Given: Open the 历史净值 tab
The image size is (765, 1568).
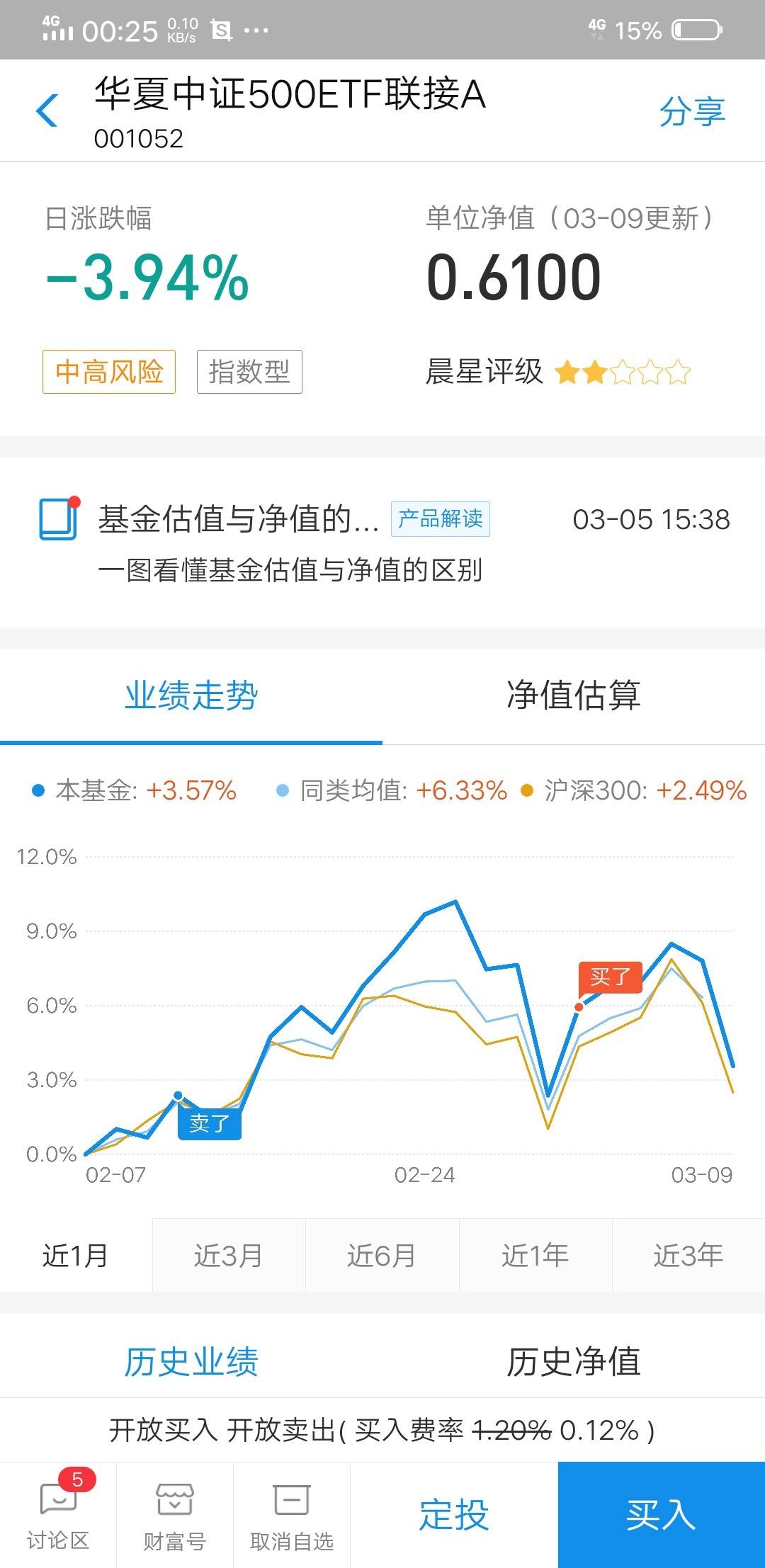Looking at the screenshot, I should (574, 1361).
